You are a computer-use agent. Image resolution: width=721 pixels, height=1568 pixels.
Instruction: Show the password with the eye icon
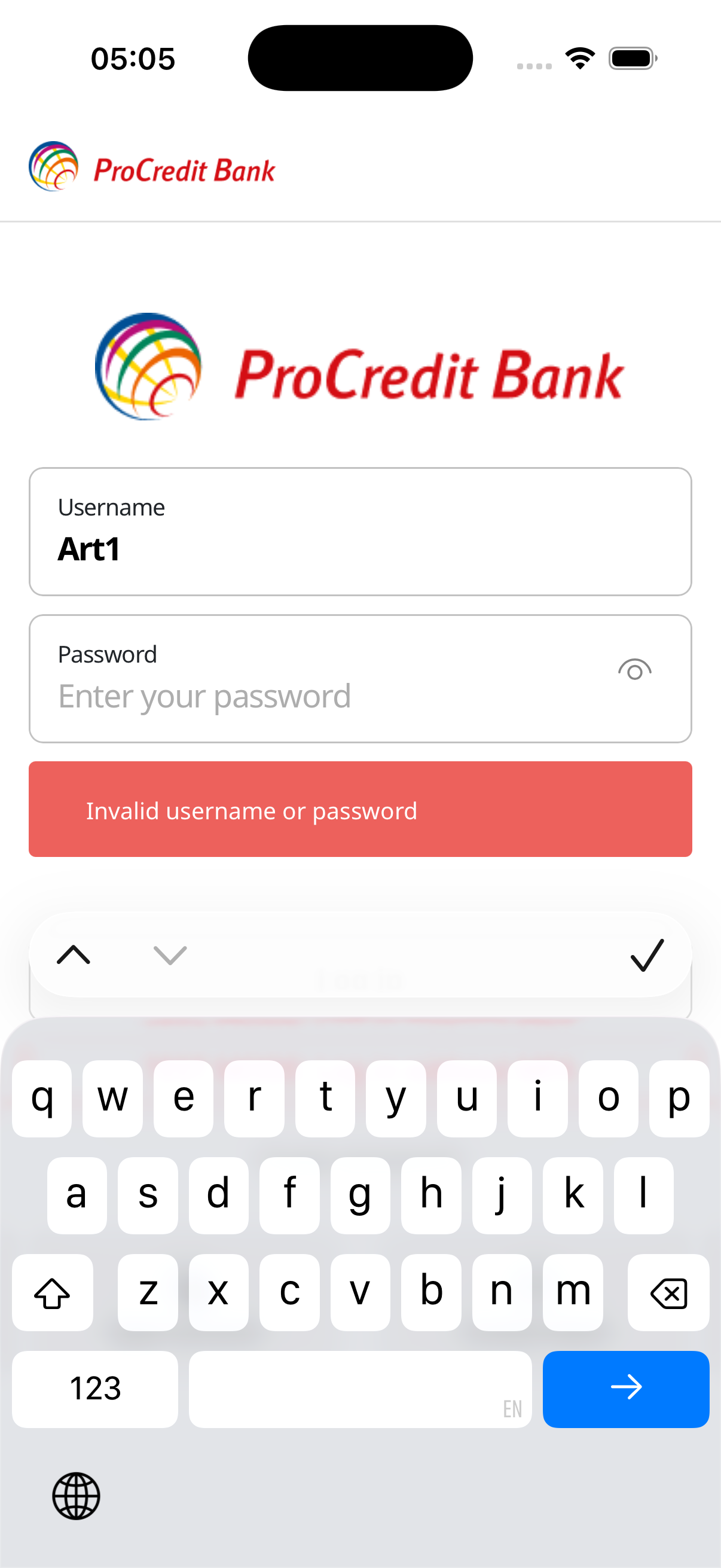pos(634,670)
